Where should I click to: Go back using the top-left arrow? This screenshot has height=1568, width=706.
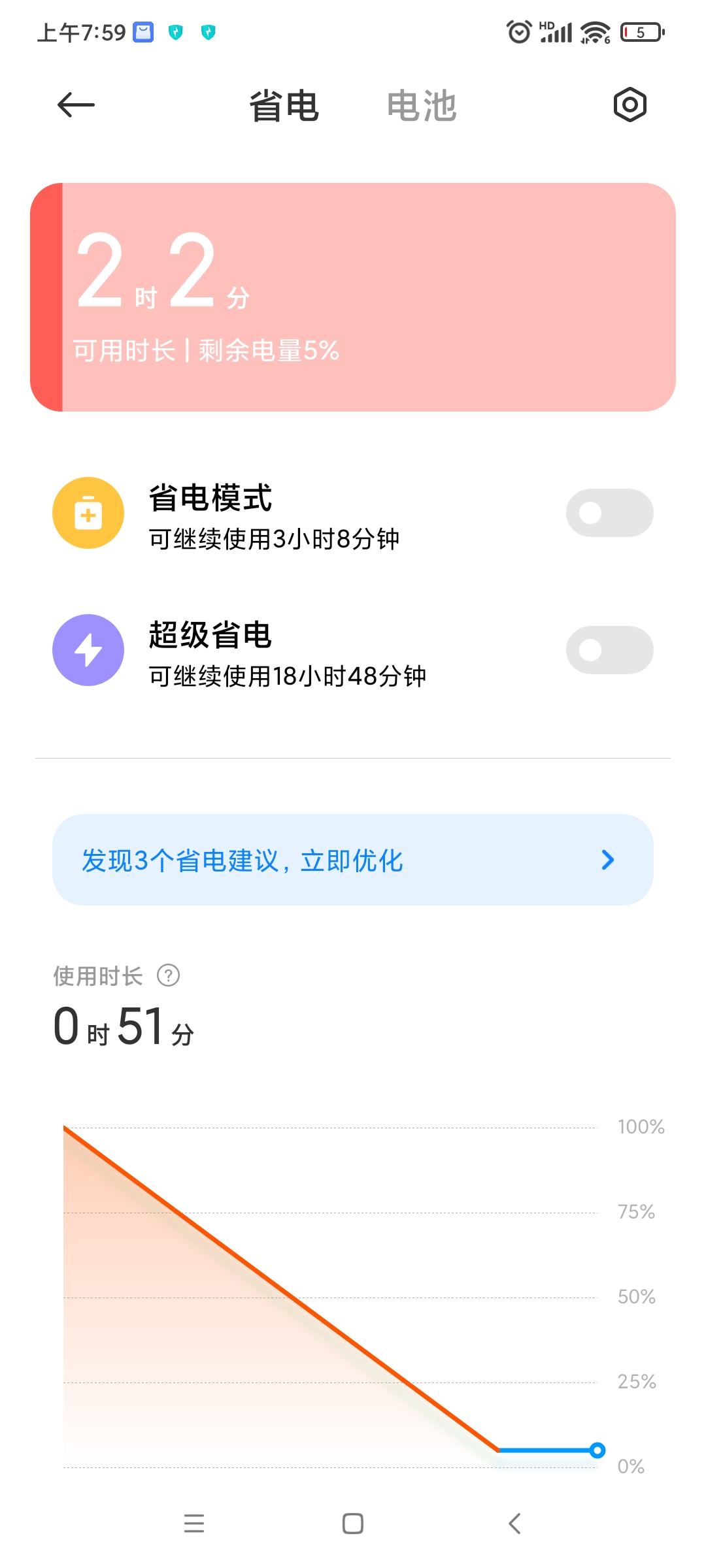coord(76,105)
